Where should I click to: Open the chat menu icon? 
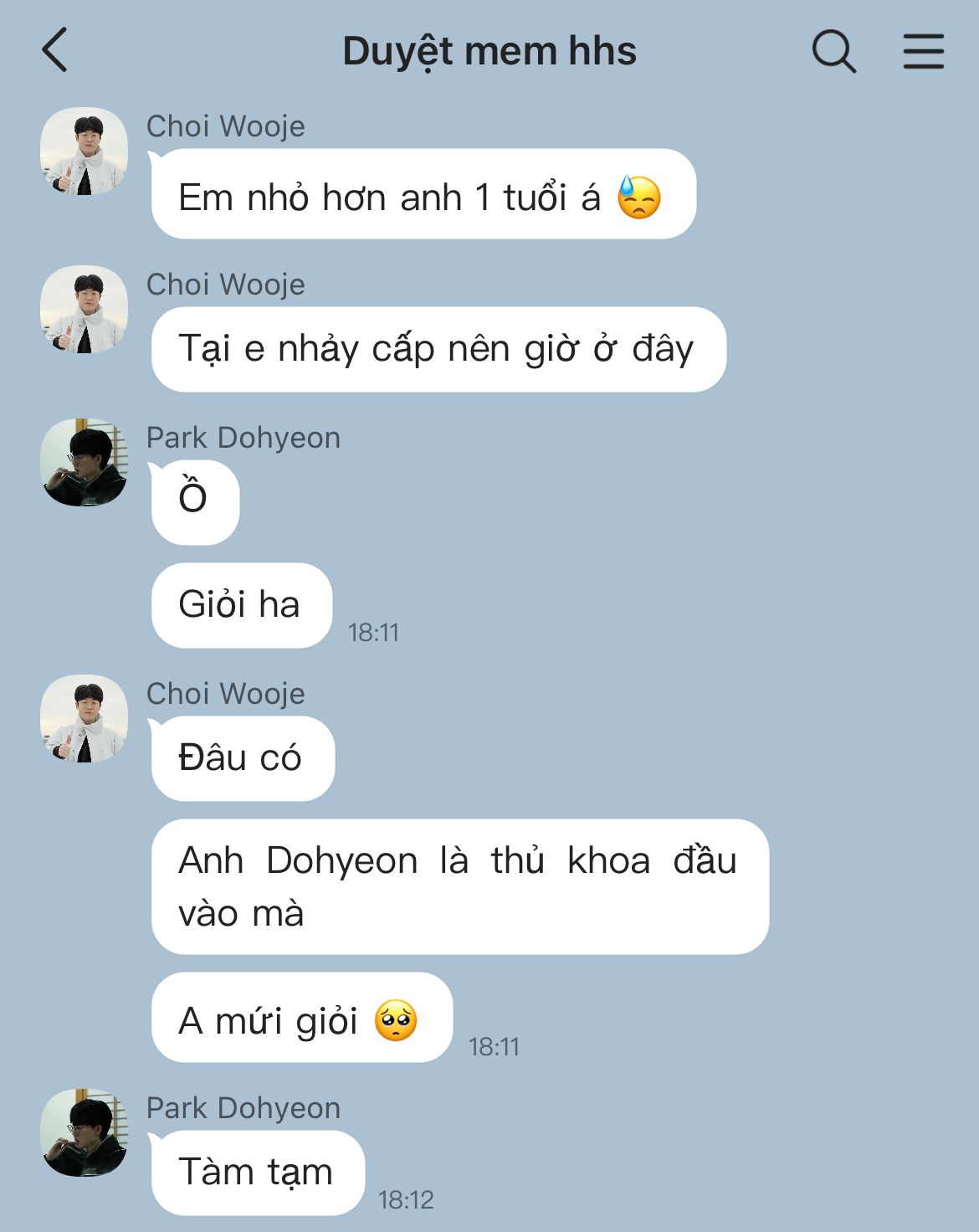click(x=923, y=52)
